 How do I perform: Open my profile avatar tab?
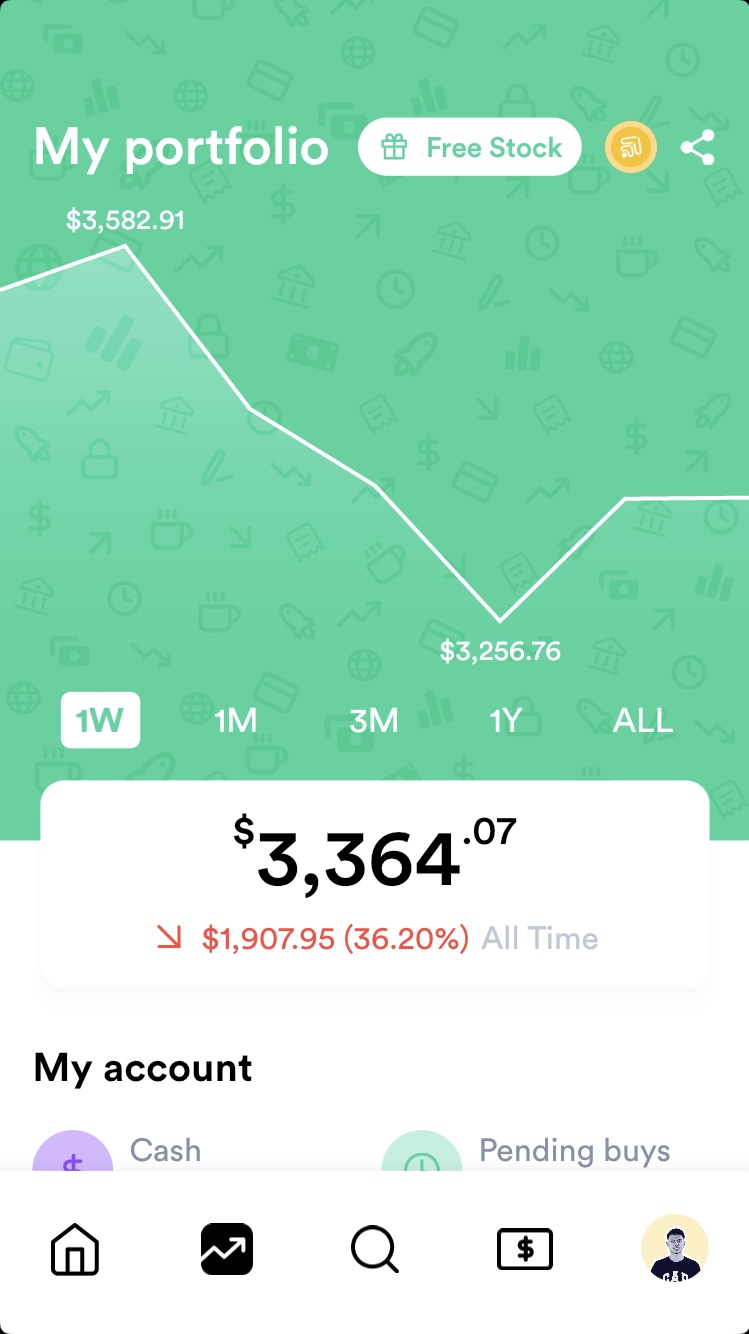(x=675, y=1249)
